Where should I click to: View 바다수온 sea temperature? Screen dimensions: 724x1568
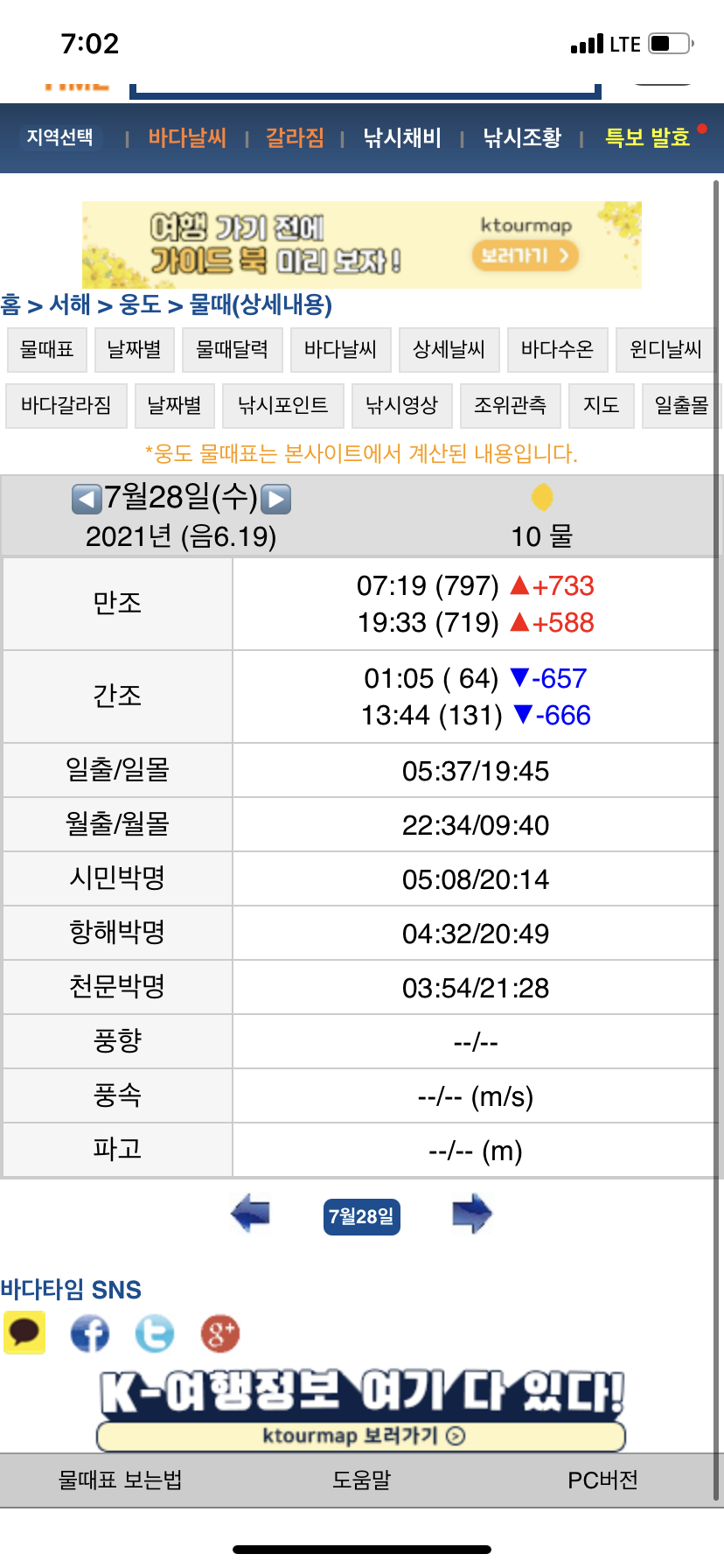[x=557, y=350]
